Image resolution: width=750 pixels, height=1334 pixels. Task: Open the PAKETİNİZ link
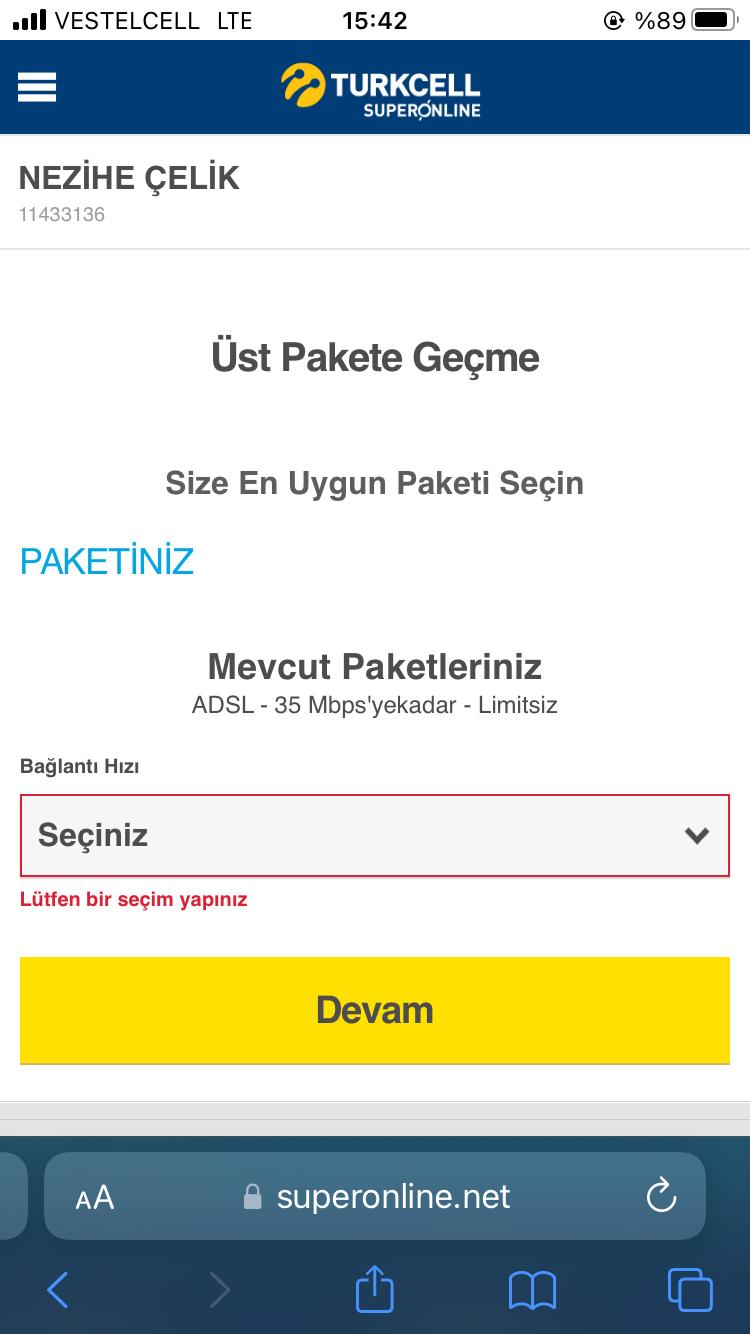point(107,561)
